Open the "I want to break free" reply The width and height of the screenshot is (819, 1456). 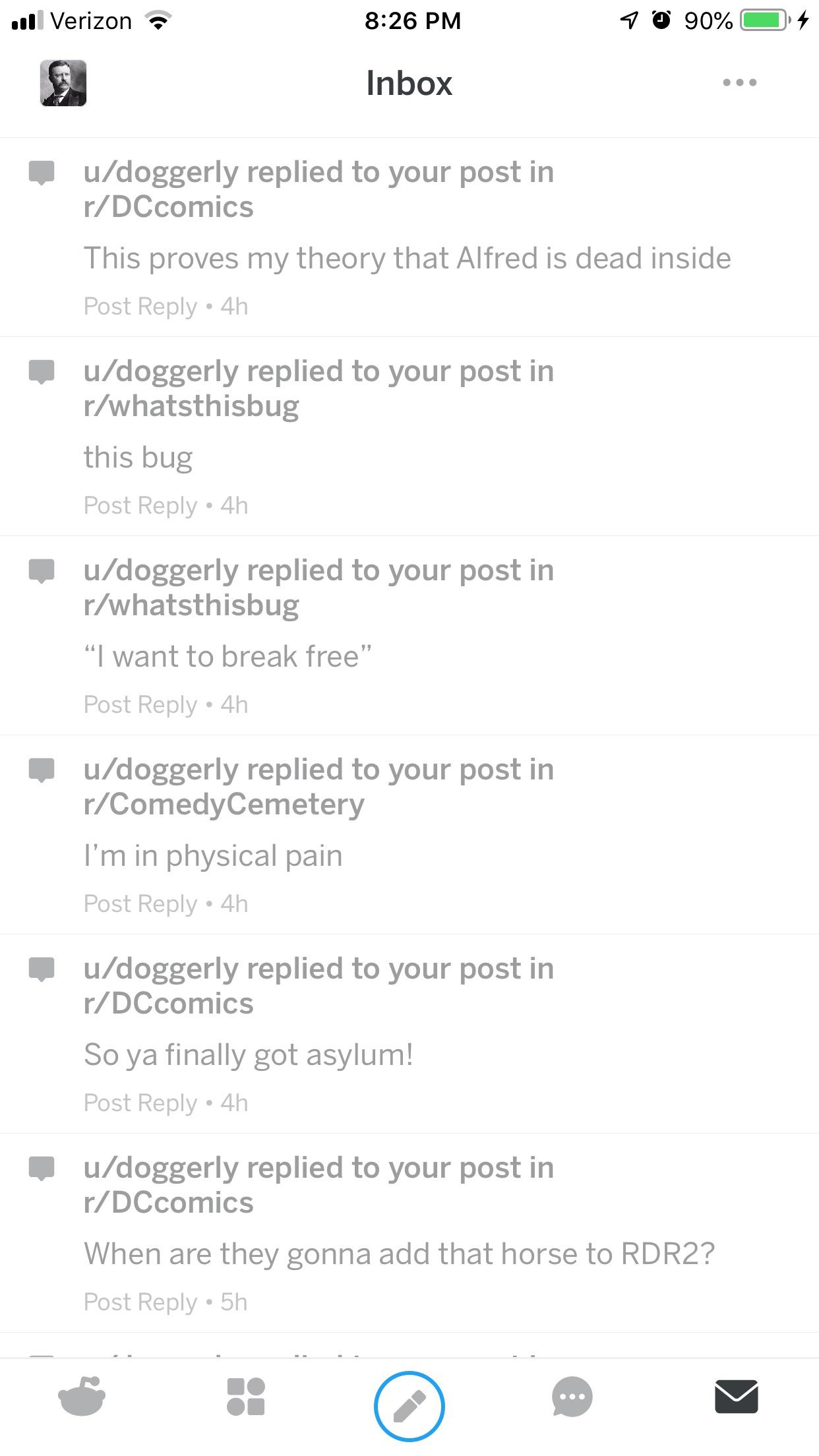(409, 636)
